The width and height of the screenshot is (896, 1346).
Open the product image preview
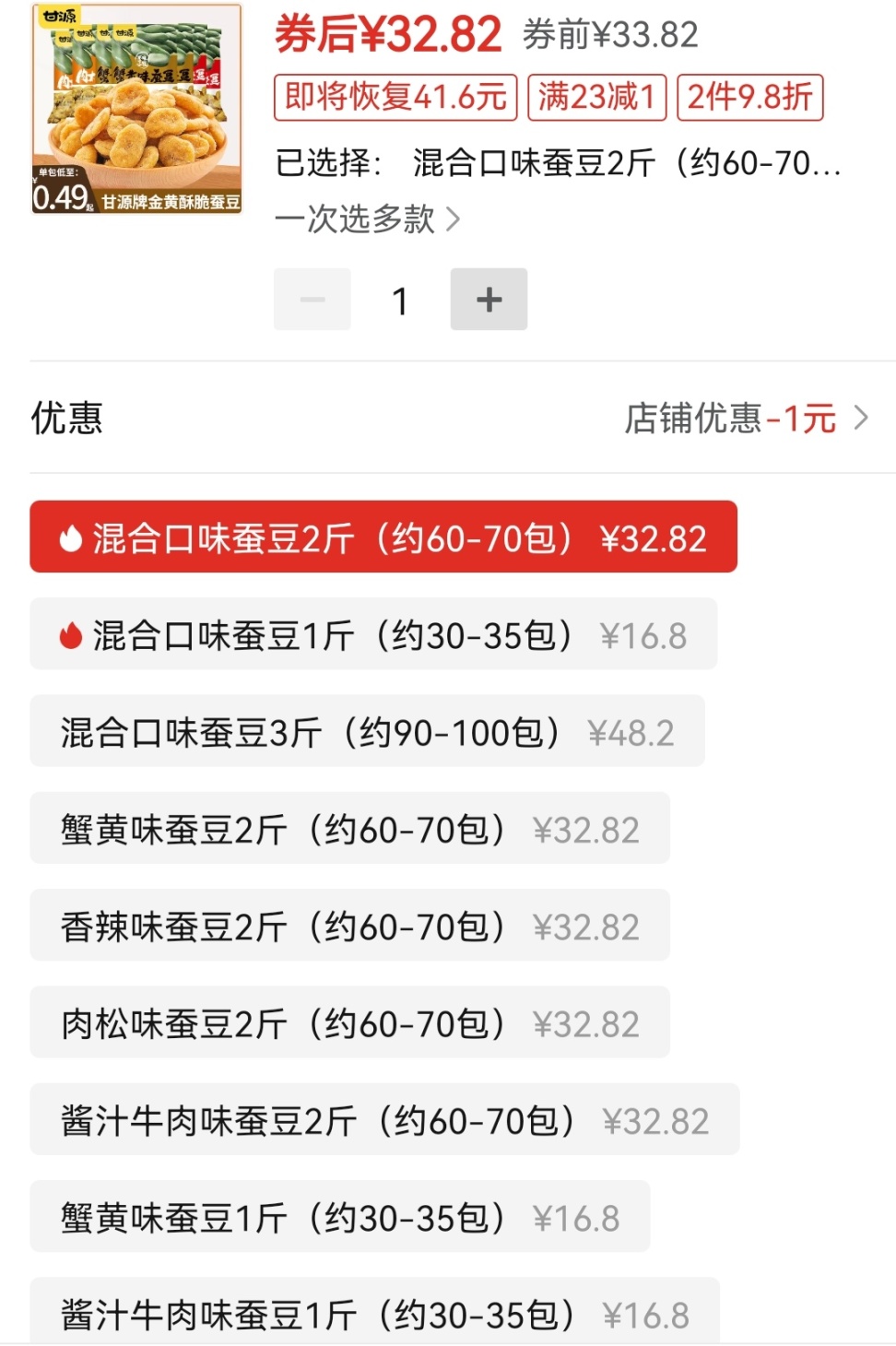[x=137, y=109]
